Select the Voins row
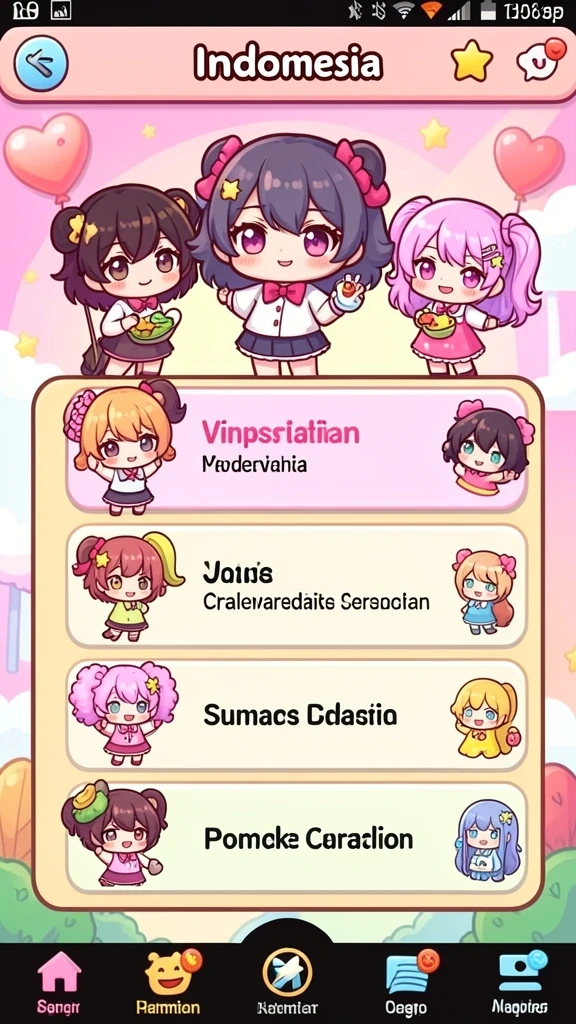The height and width of the screenshot is (1024, 576). click(x=297, y=586)
